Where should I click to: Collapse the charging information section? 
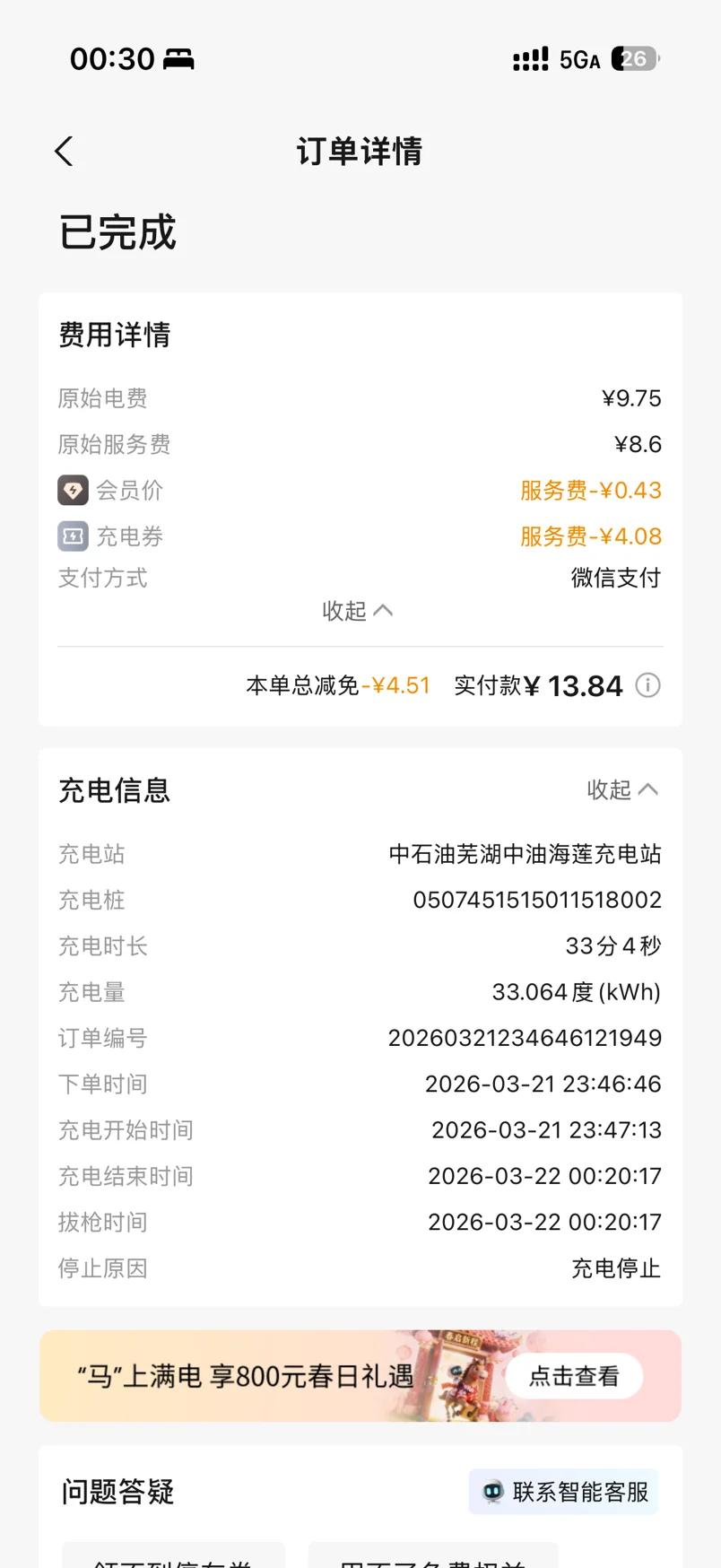tap(622, 789)
